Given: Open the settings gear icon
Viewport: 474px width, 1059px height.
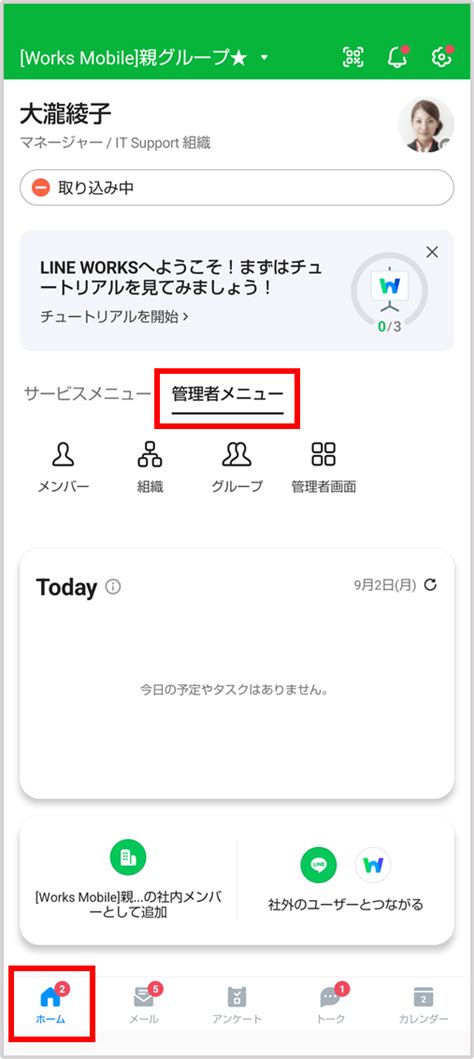Looking at the screenshot, I should click(x=442, y=57).
